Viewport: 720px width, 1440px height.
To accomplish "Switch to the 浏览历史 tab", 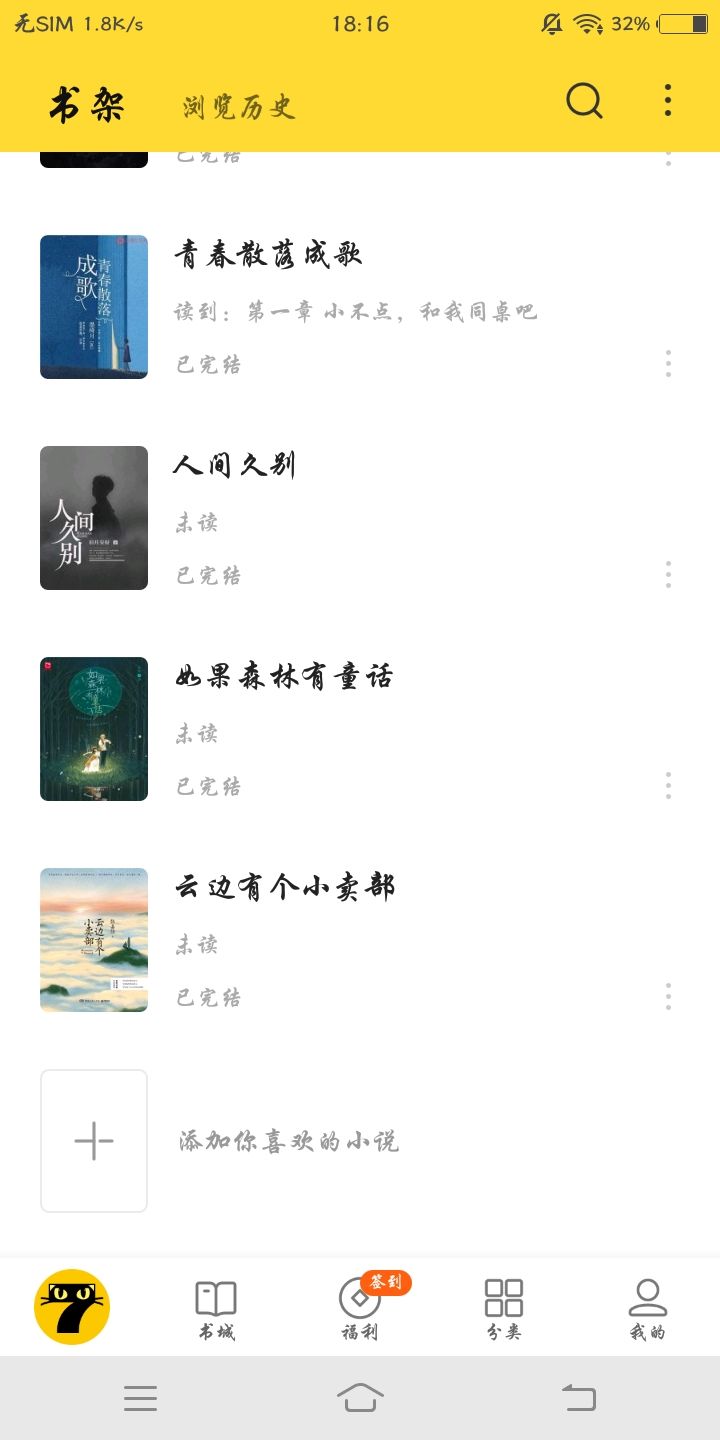I will click(x=239, y=107).
